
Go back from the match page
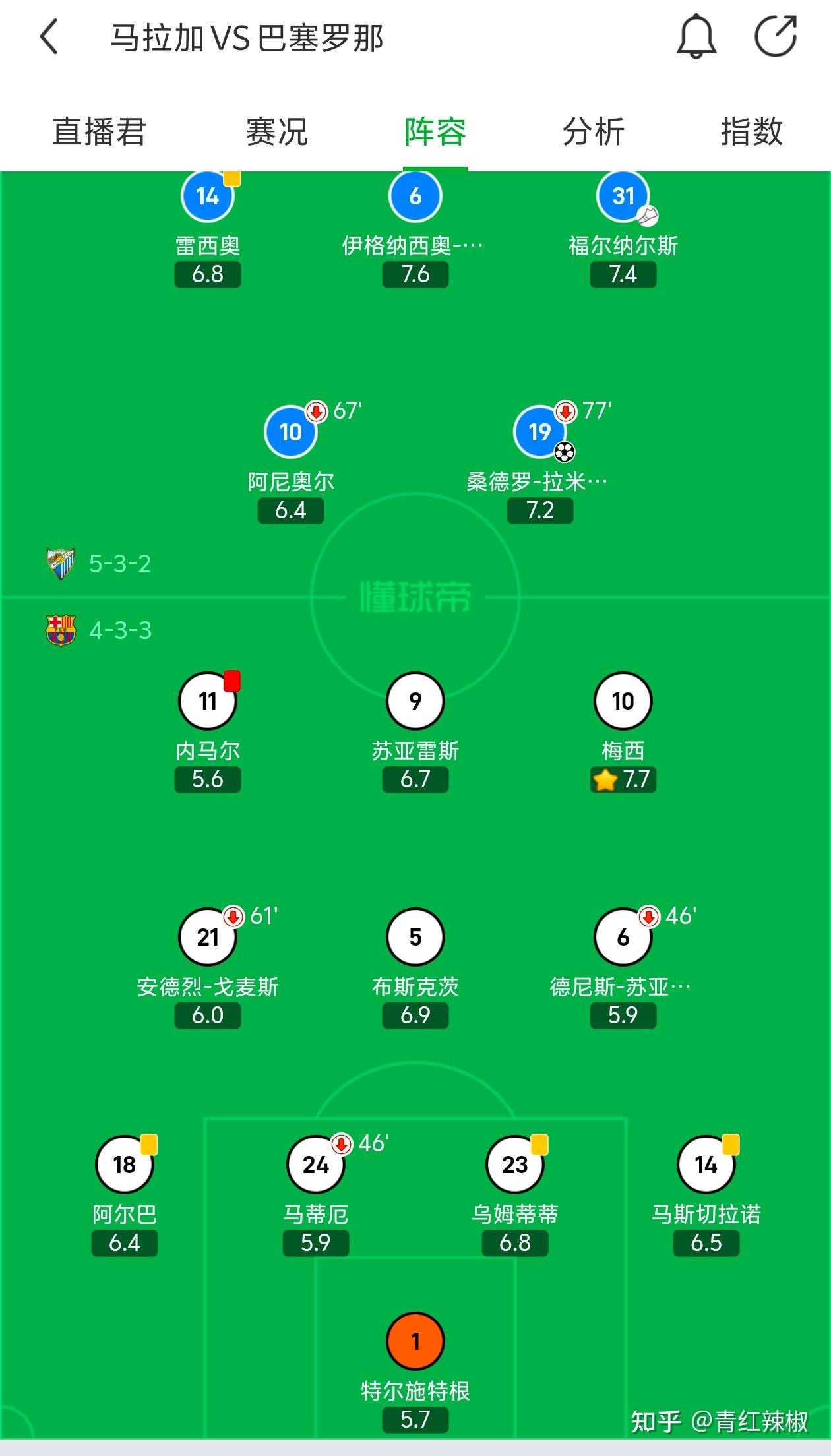[49, 37]
